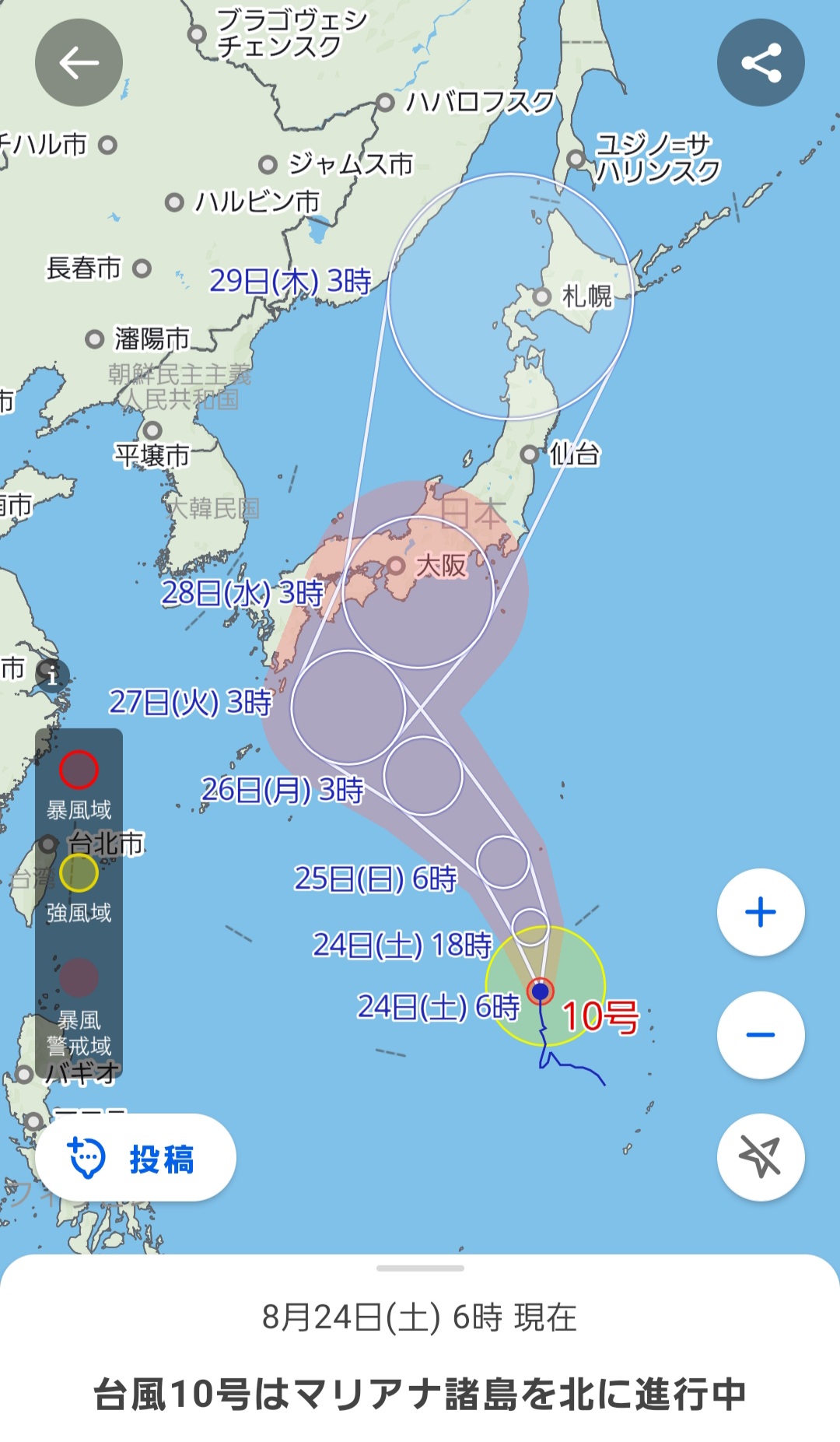Share this typhoon map
The height and width of the screenshot is (1442, 840).
pyautogui.click(x=760, y=63)
